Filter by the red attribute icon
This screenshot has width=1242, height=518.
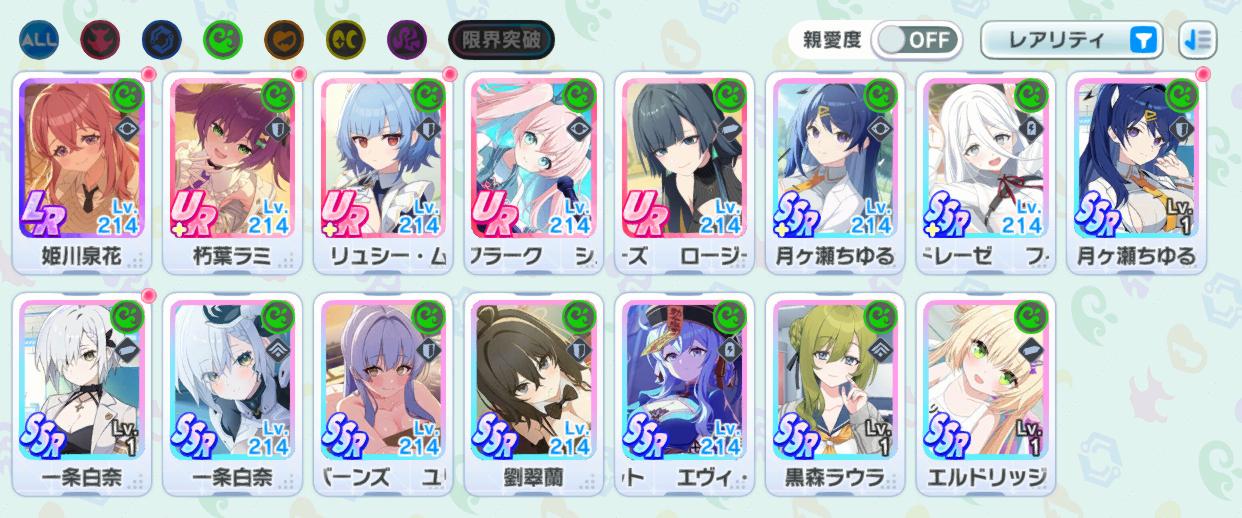(100, 40)
